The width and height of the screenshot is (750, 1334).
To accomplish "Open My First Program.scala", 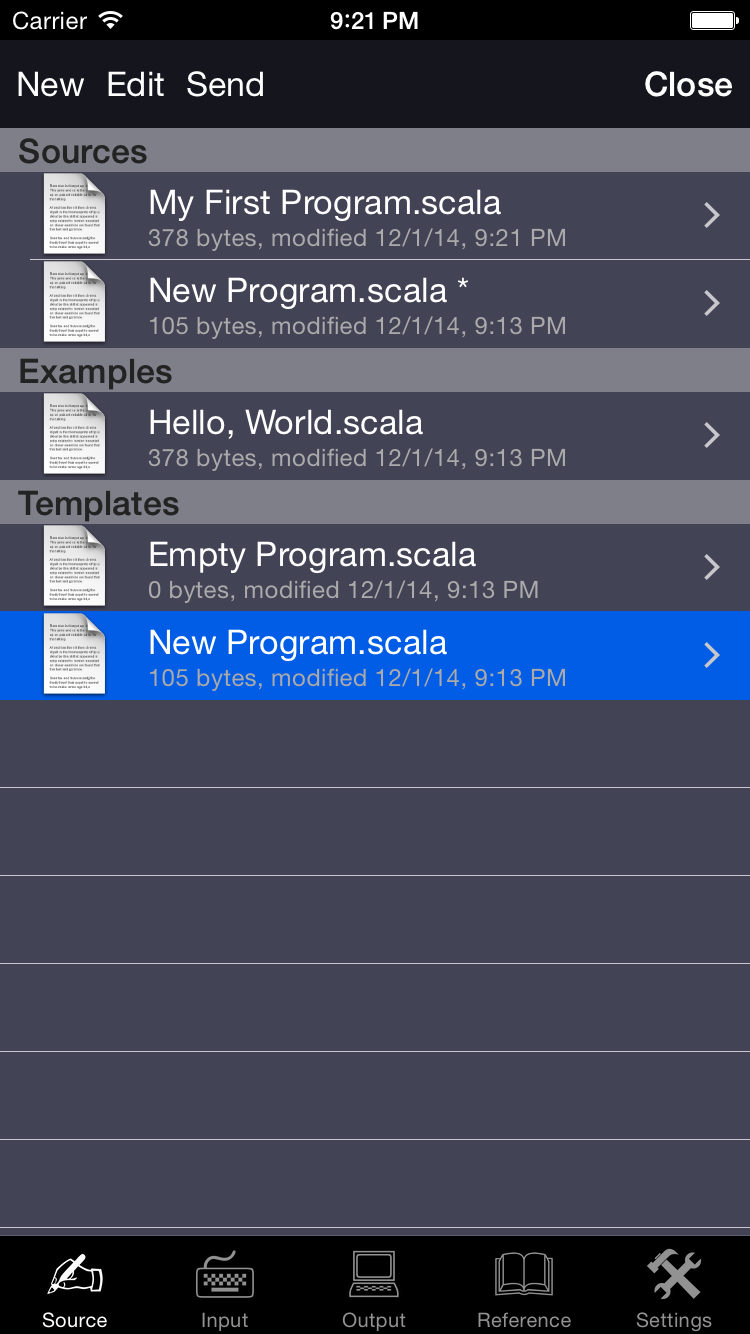I will click(375, 216).
